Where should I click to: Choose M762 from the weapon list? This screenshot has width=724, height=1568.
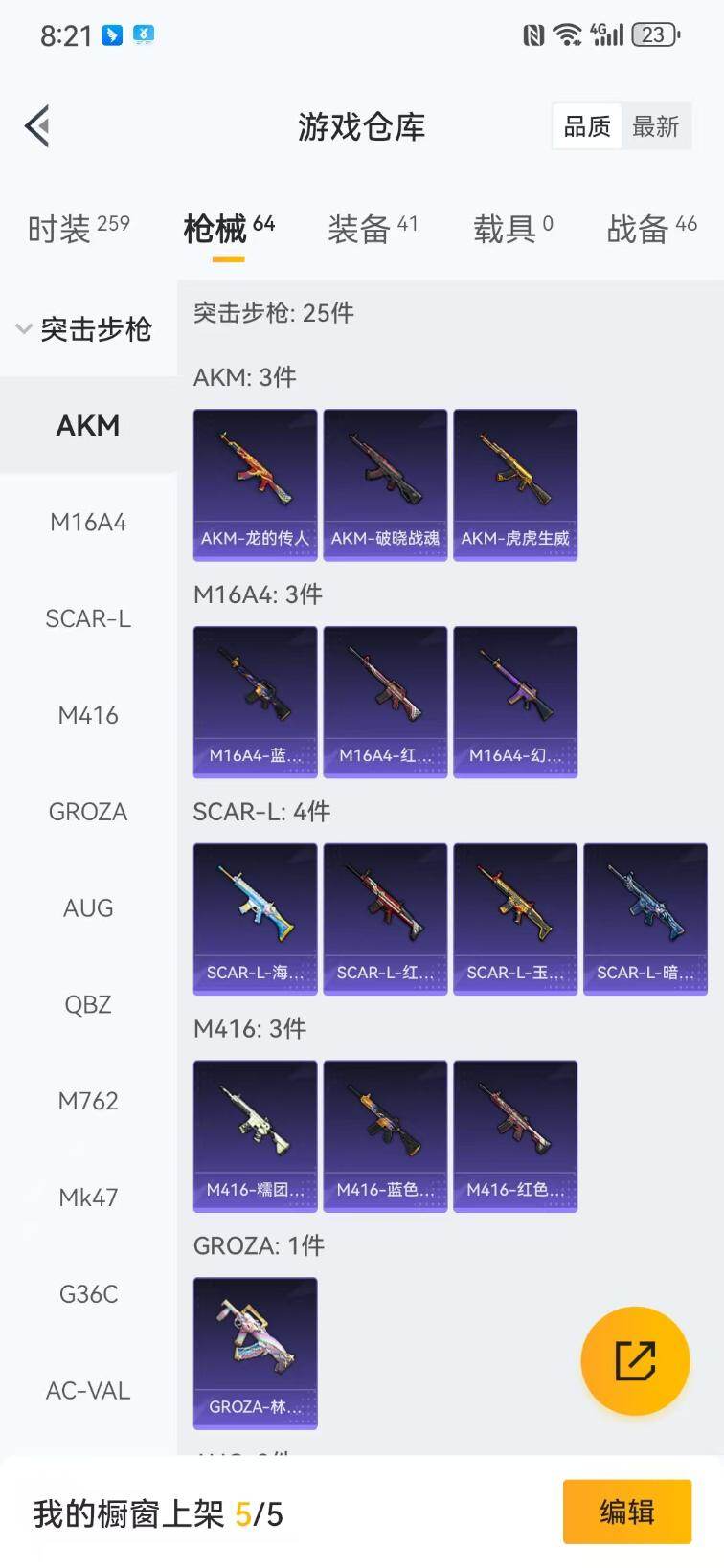point(88,1101)
